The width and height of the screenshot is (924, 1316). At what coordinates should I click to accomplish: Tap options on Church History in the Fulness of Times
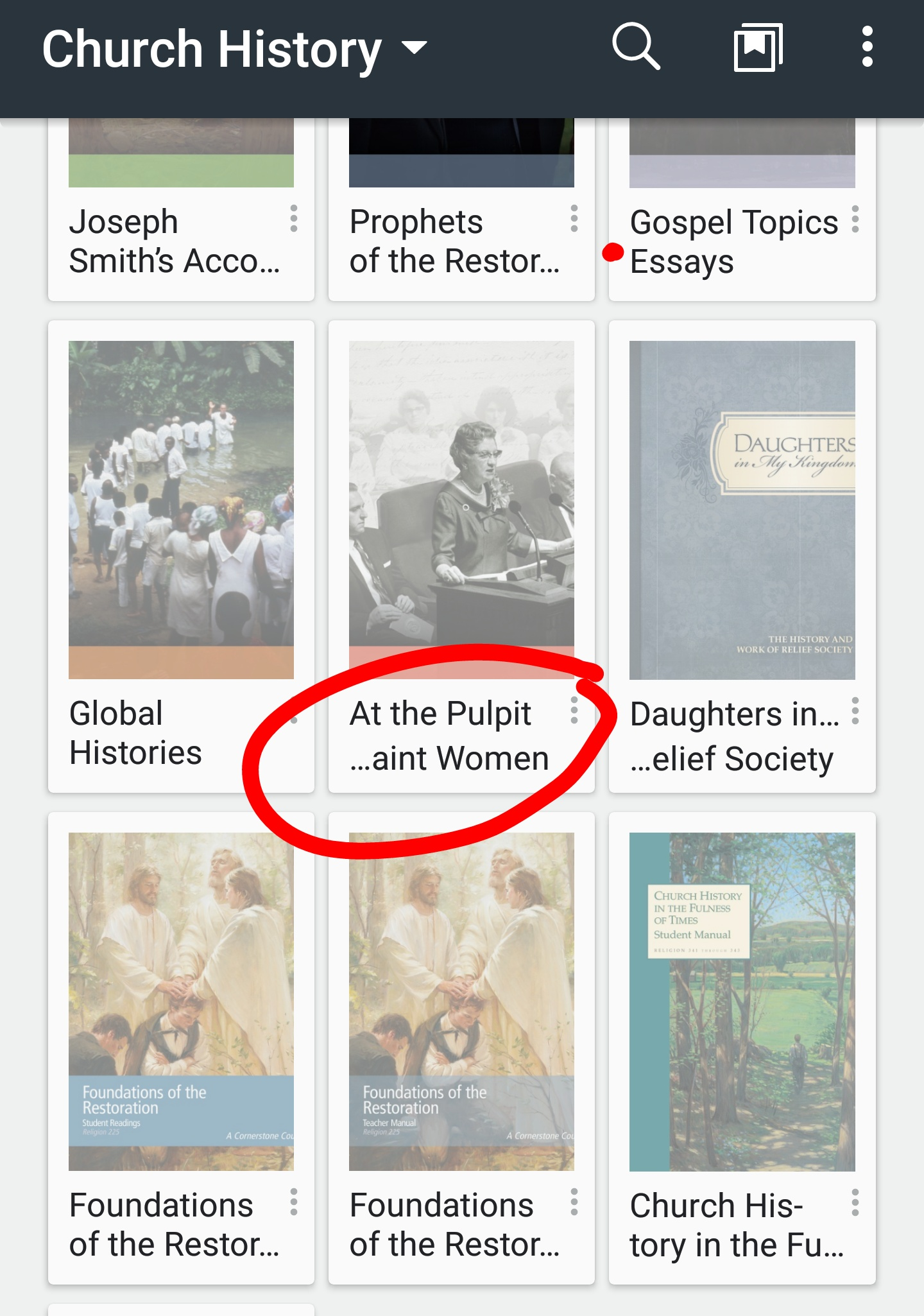pos(855,1202)
